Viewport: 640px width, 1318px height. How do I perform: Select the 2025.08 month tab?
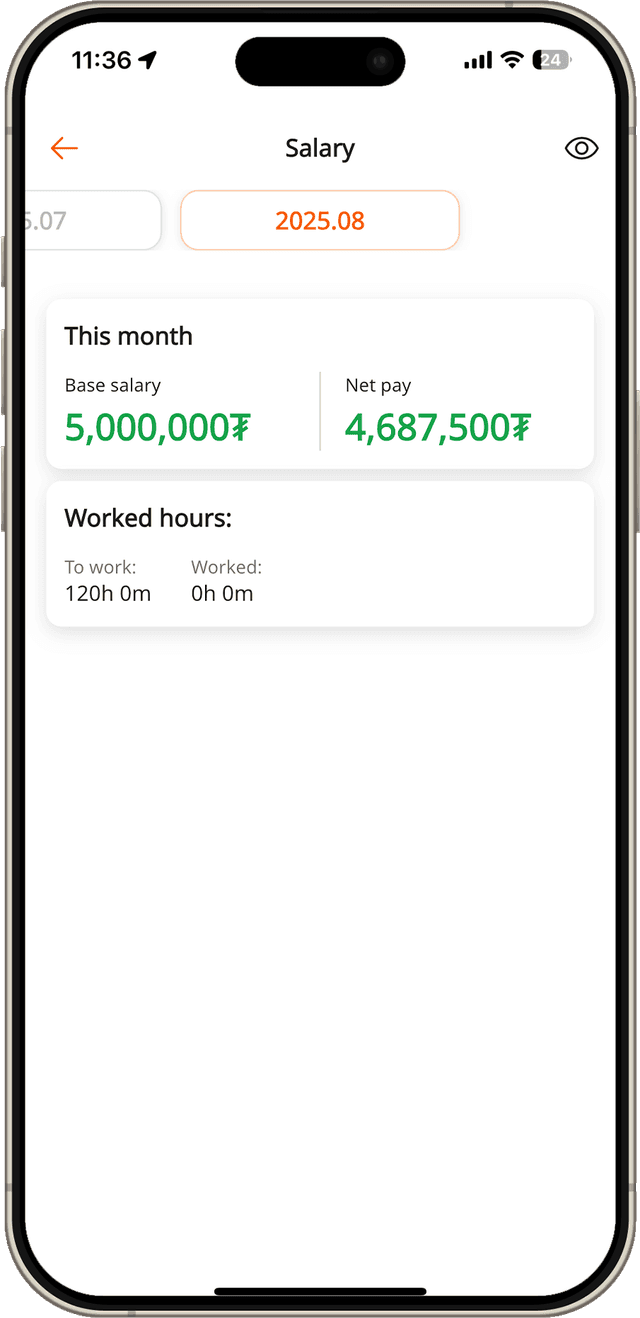click(x=320, y=220)
